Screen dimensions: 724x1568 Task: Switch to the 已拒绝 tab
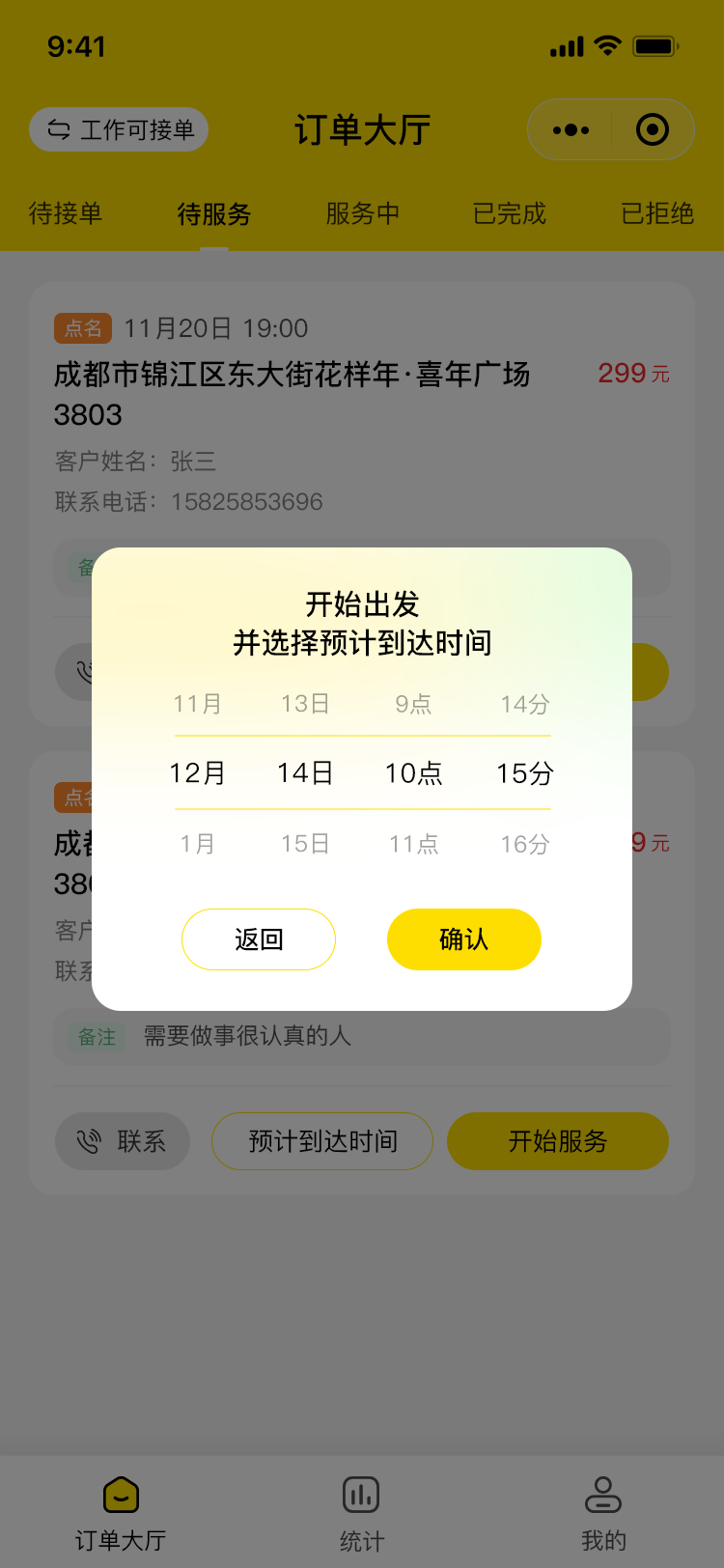coord(657,213)
